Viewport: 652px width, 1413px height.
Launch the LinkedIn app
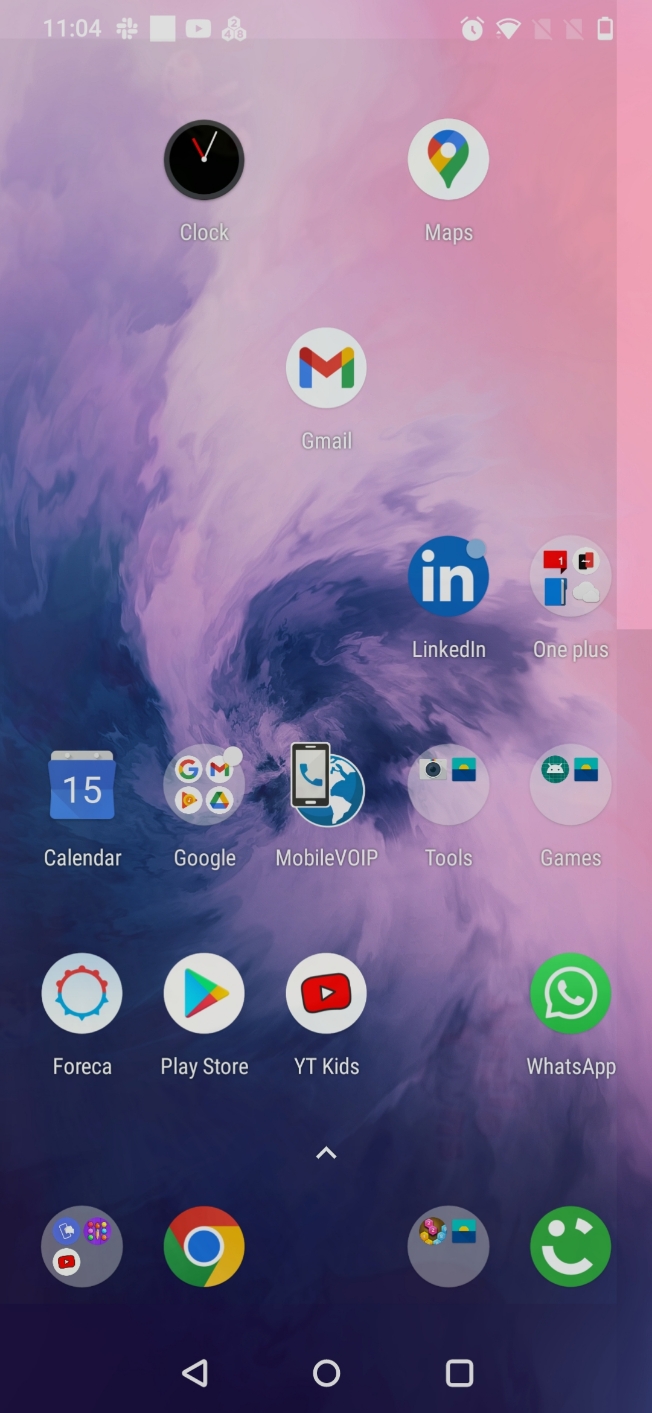click(x=448, y=577)
